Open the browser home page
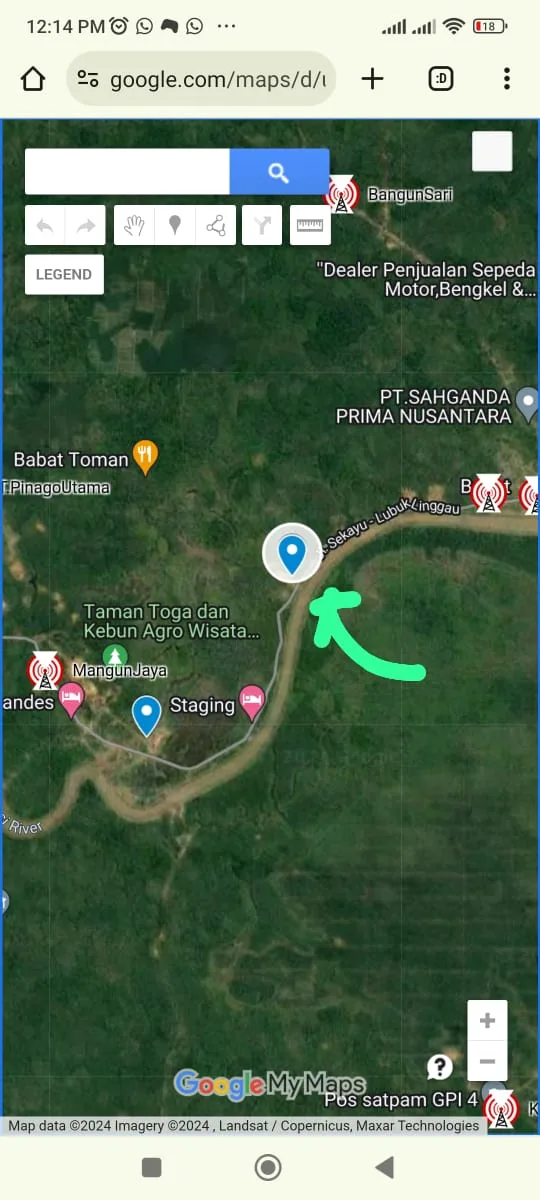This screenshot has height=1200, width=540. (33, 79)
